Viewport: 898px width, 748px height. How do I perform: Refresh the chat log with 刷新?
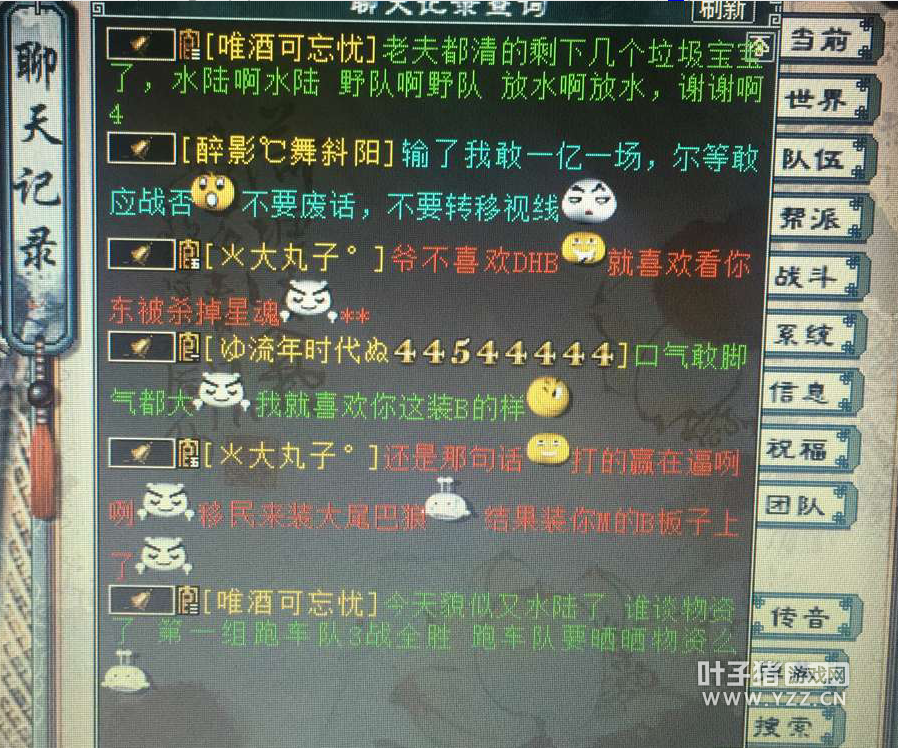click(724, 10)
